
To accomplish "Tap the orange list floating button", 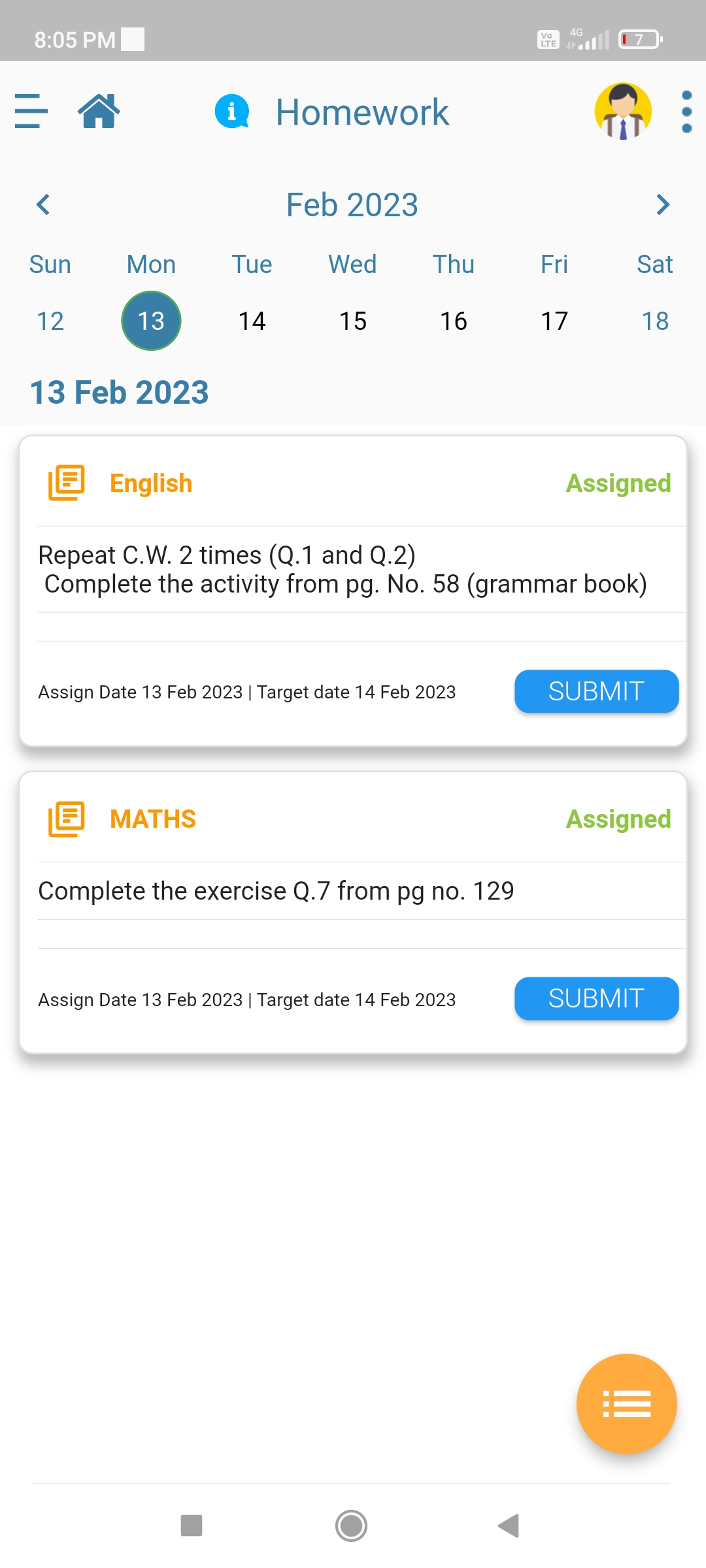I will 626,1404.
